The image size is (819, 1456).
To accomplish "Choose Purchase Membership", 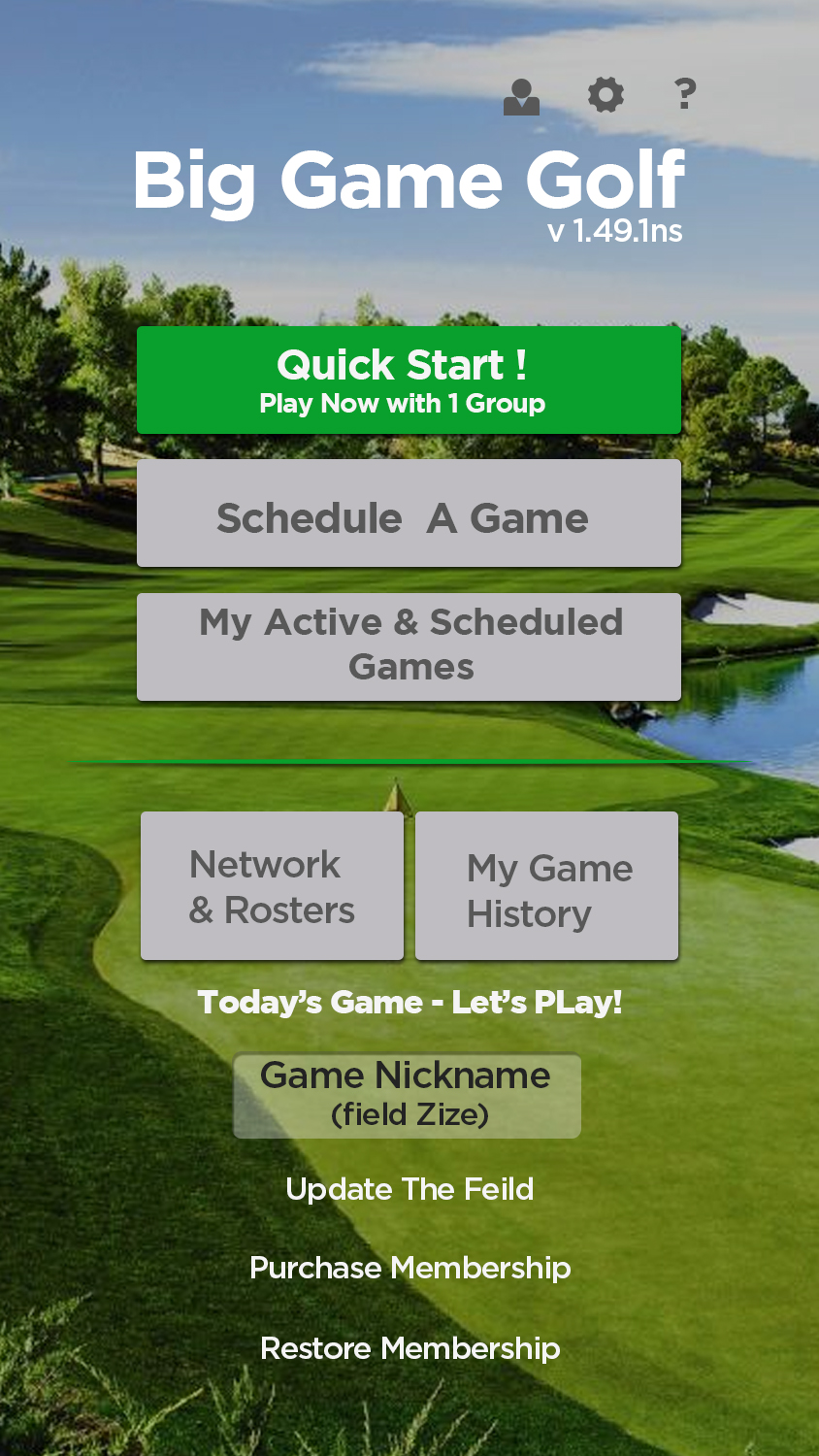I will 409,1268.
